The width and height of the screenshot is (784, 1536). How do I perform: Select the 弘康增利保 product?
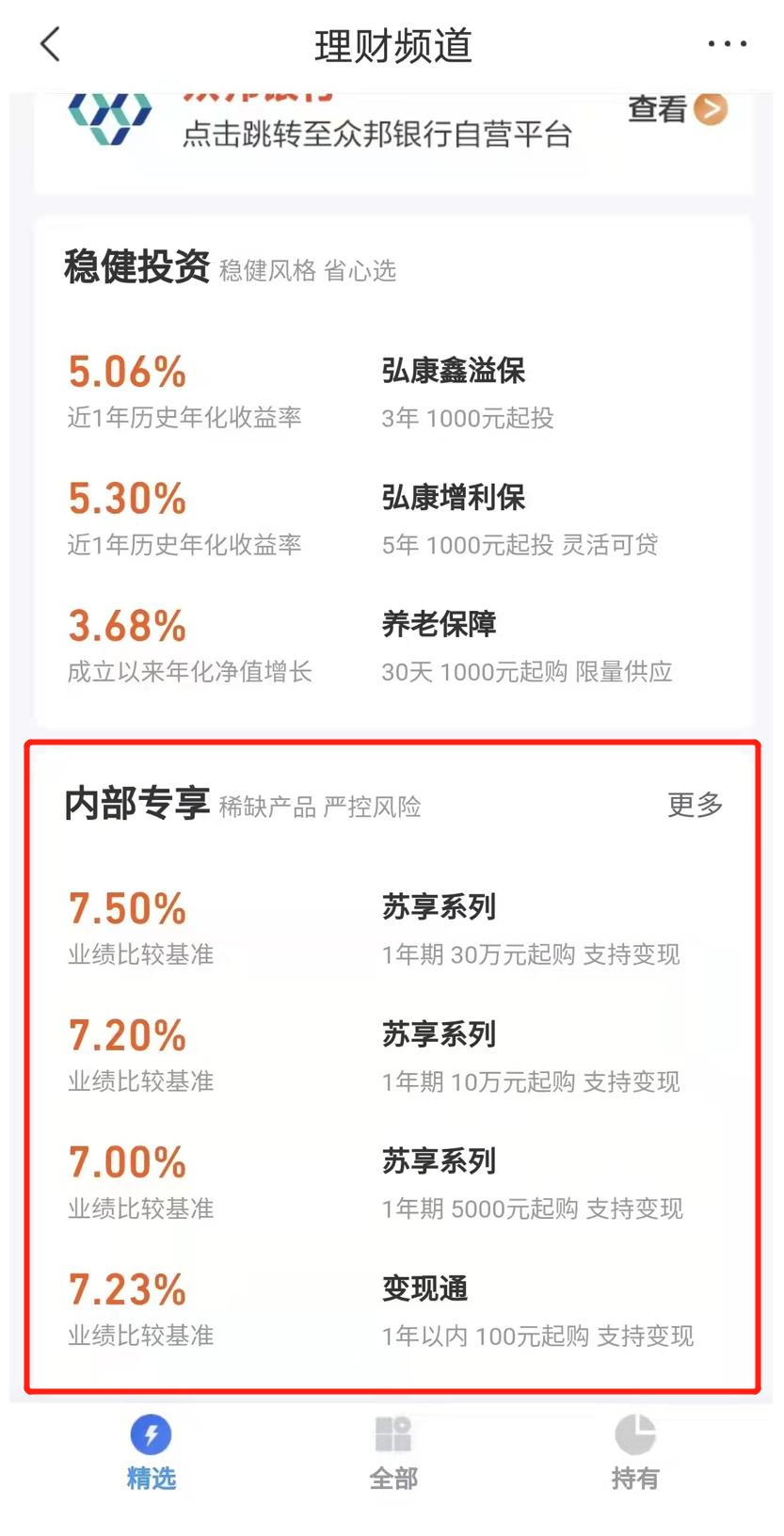[x=455, y=497]
